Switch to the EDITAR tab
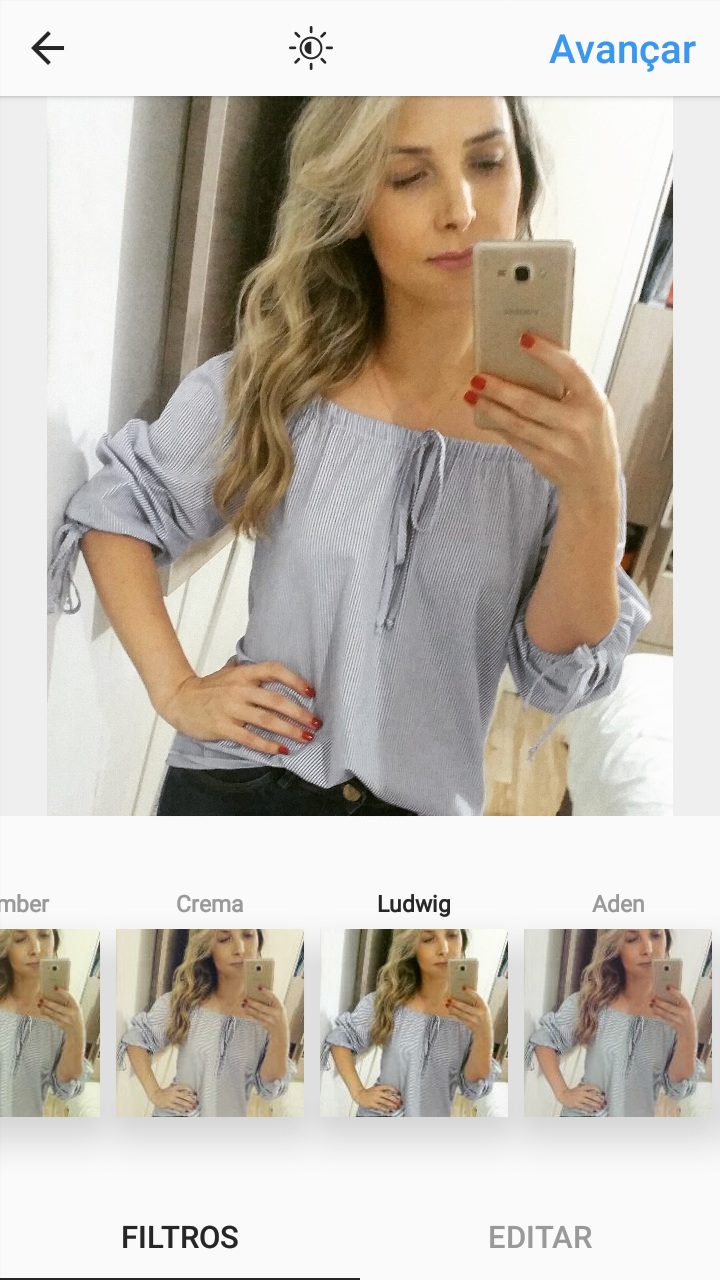 (x=540, y=1237)
